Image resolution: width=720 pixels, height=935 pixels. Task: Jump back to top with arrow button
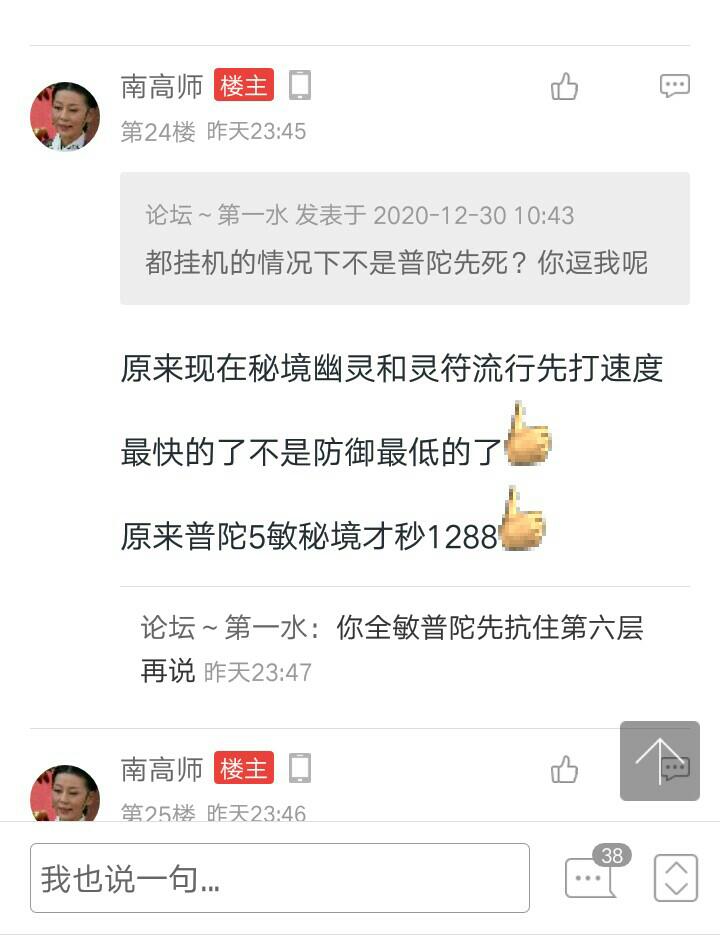click(x=659, y=760)
